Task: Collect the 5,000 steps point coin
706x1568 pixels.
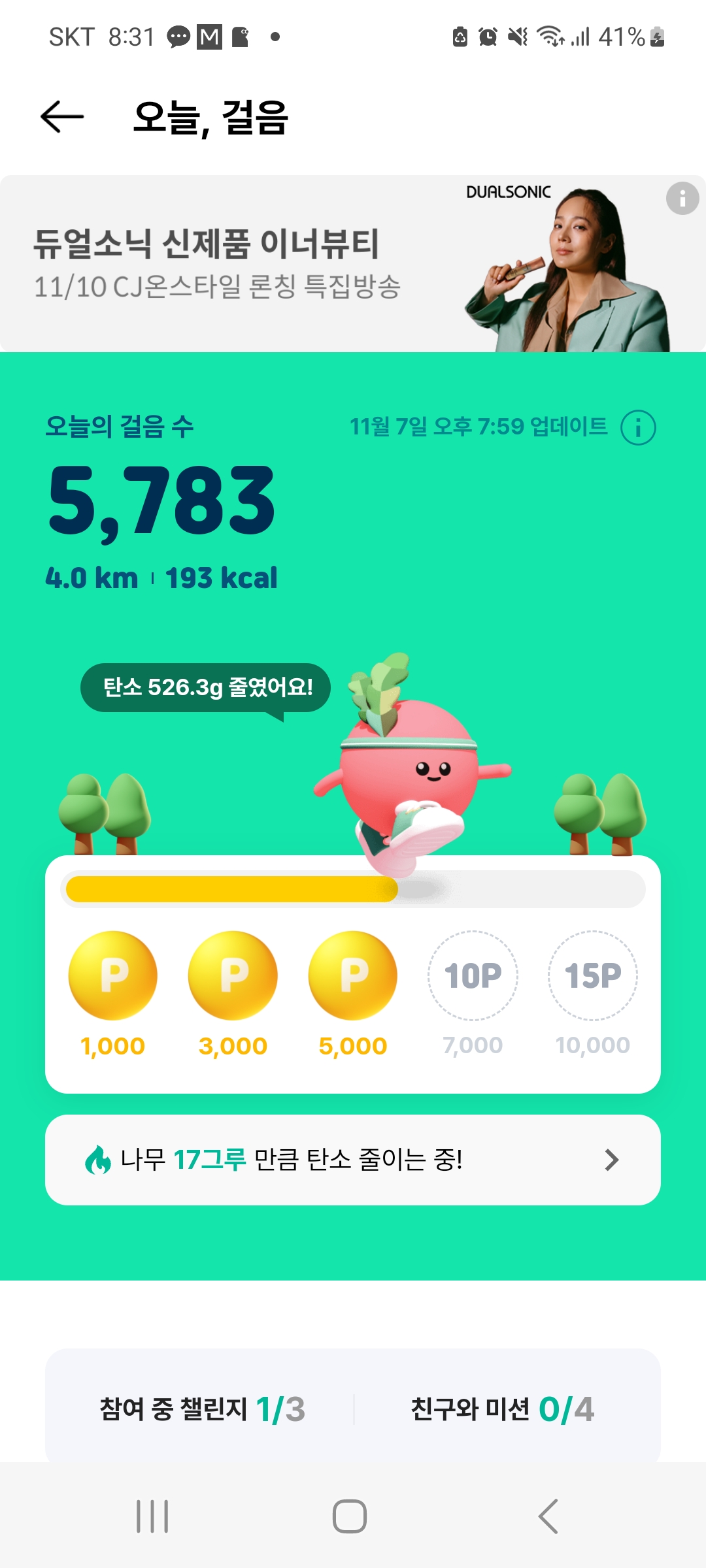Action: (353, 975)
